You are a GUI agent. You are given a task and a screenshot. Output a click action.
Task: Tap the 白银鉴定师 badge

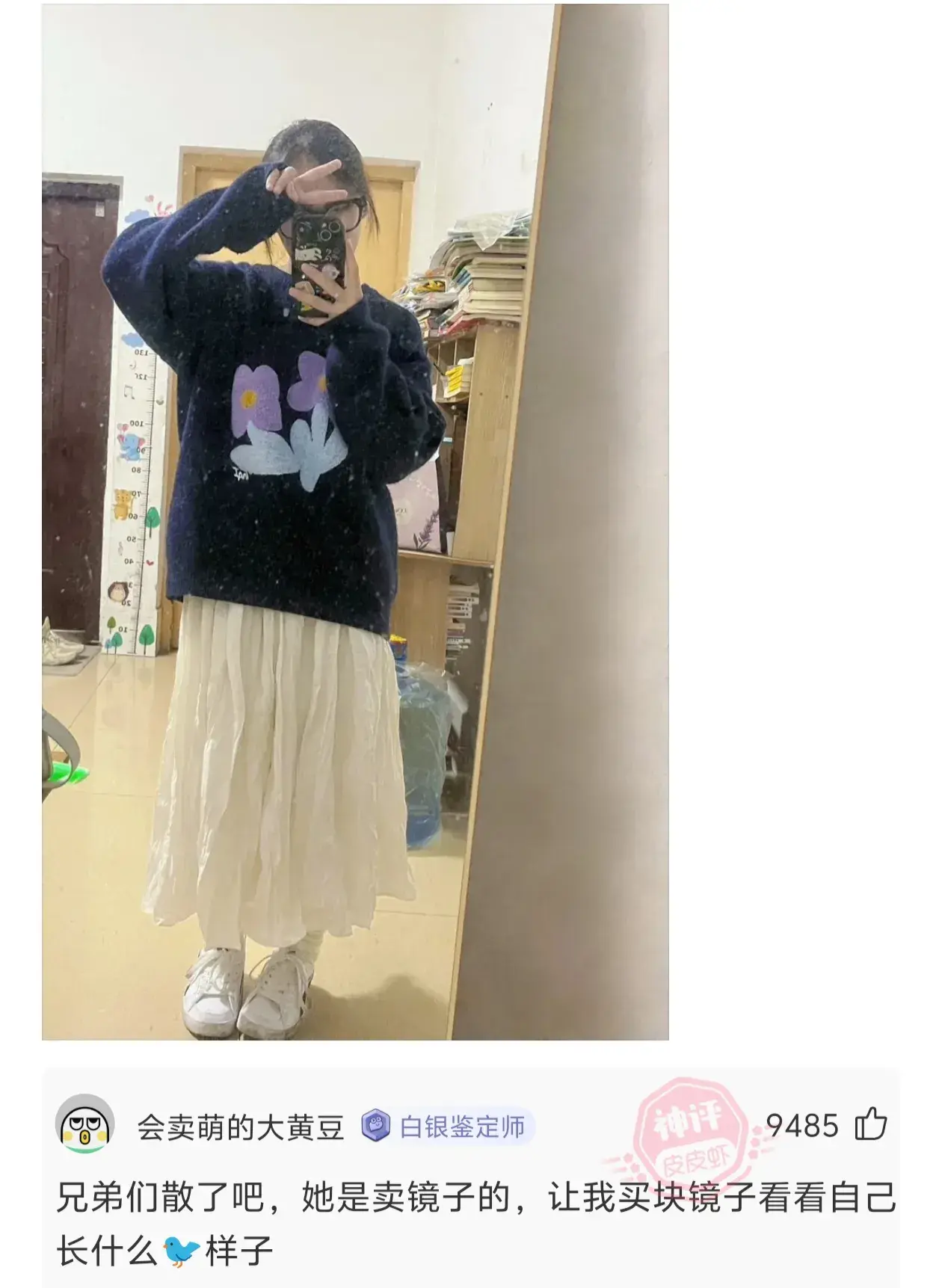coord(446,1127)
